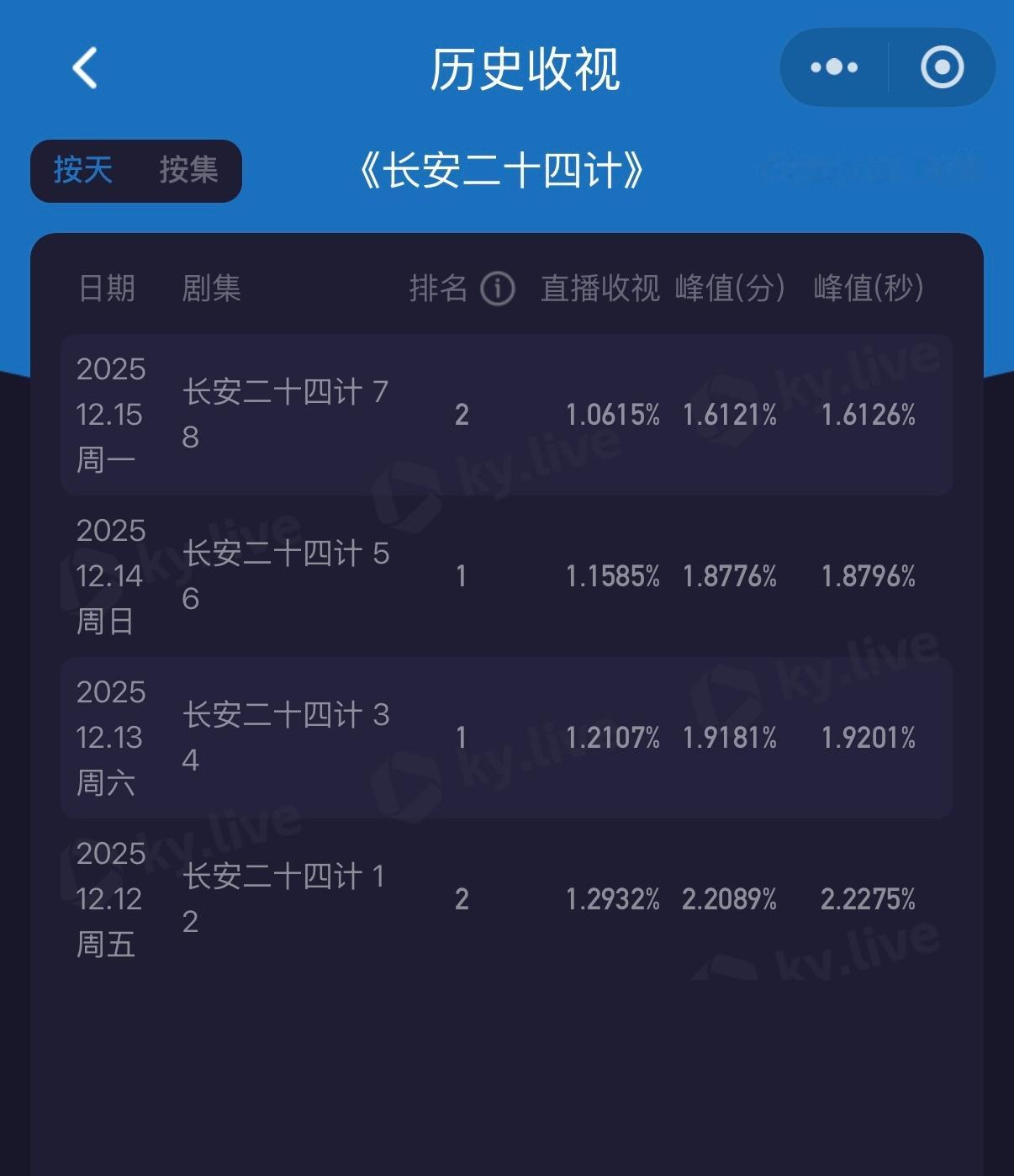This screenshot has height=1176, width=1014.
Task: Expand the 2025.12.15 周一 rating row
Action: pos(506,414)
